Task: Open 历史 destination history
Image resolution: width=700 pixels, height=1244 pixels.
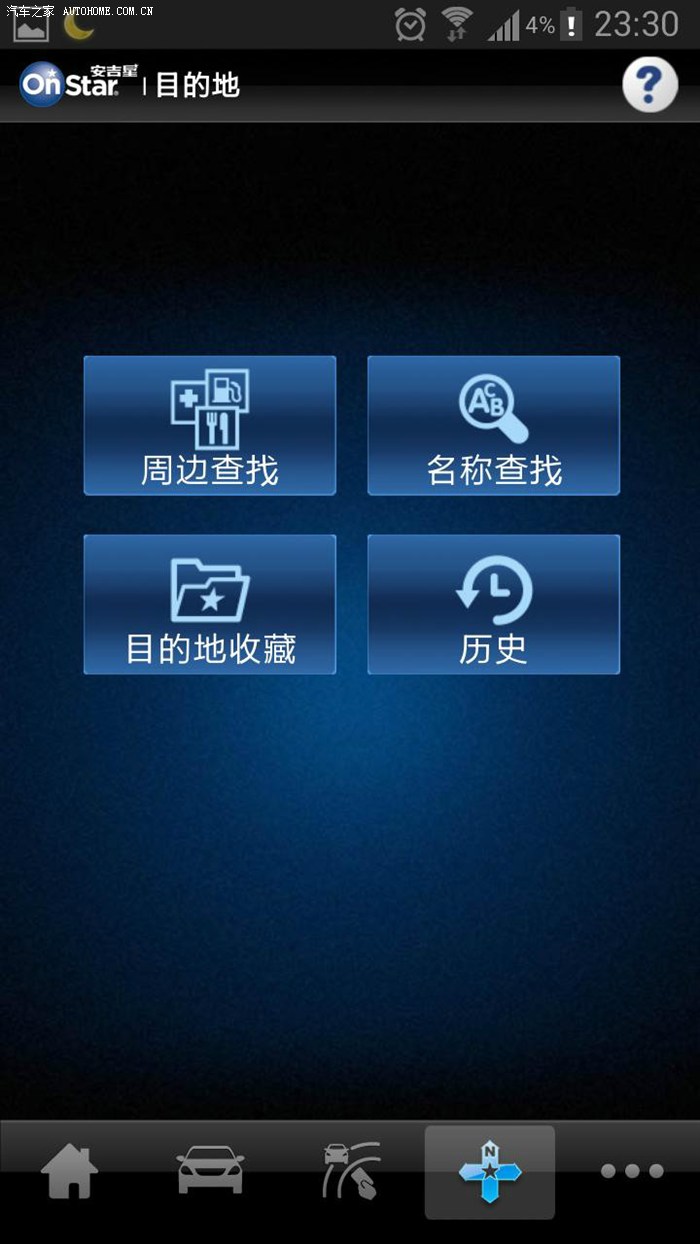Action: [x=494, y=604]
